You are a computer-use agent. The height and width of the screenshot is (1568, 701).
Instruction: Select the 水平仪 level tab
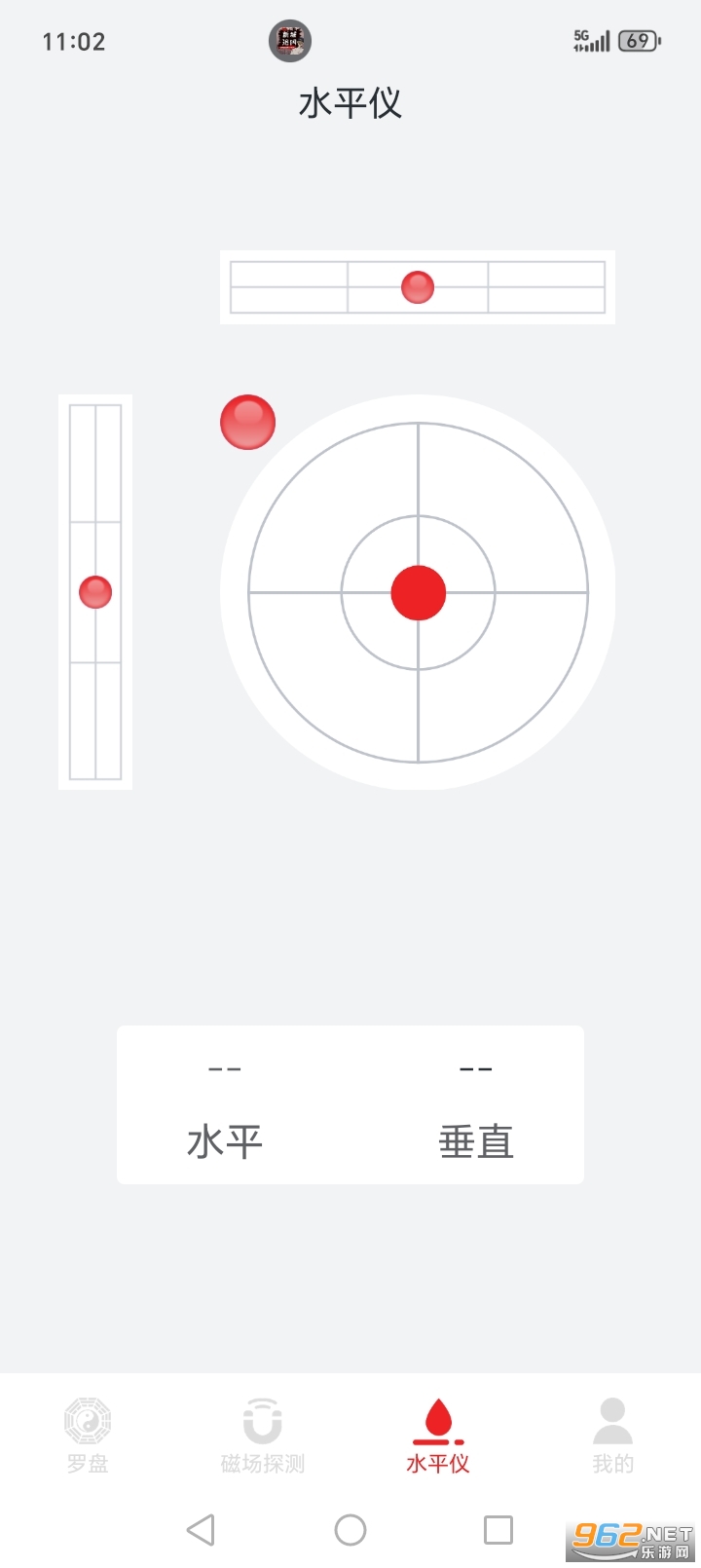pyautogui.click(x=438, y=1435)
